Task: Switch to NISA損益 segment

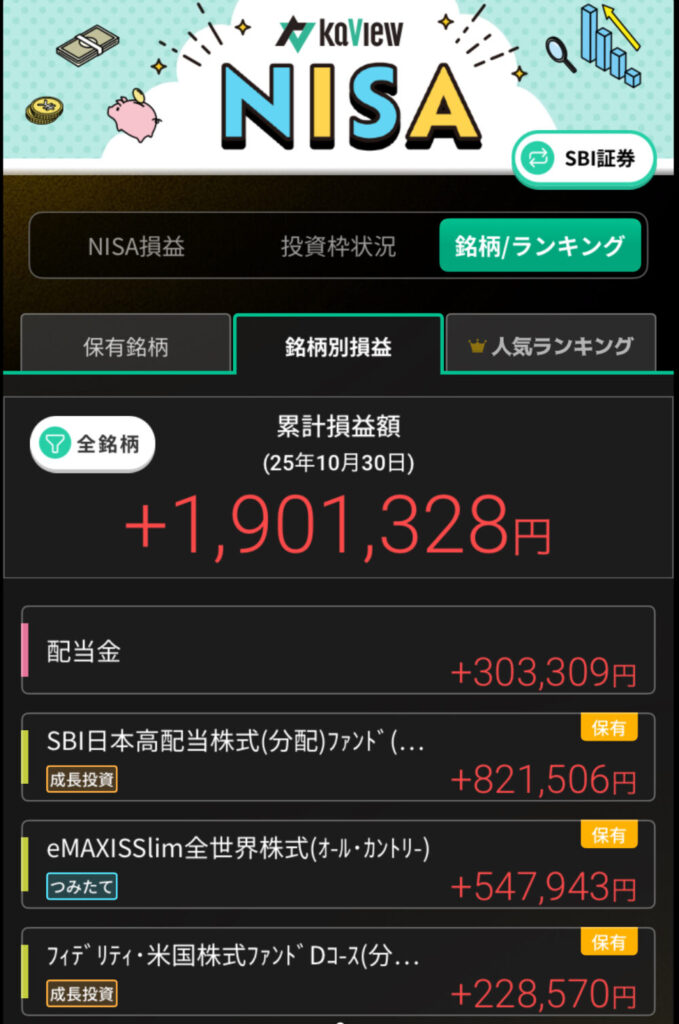Action: point(136,246)
